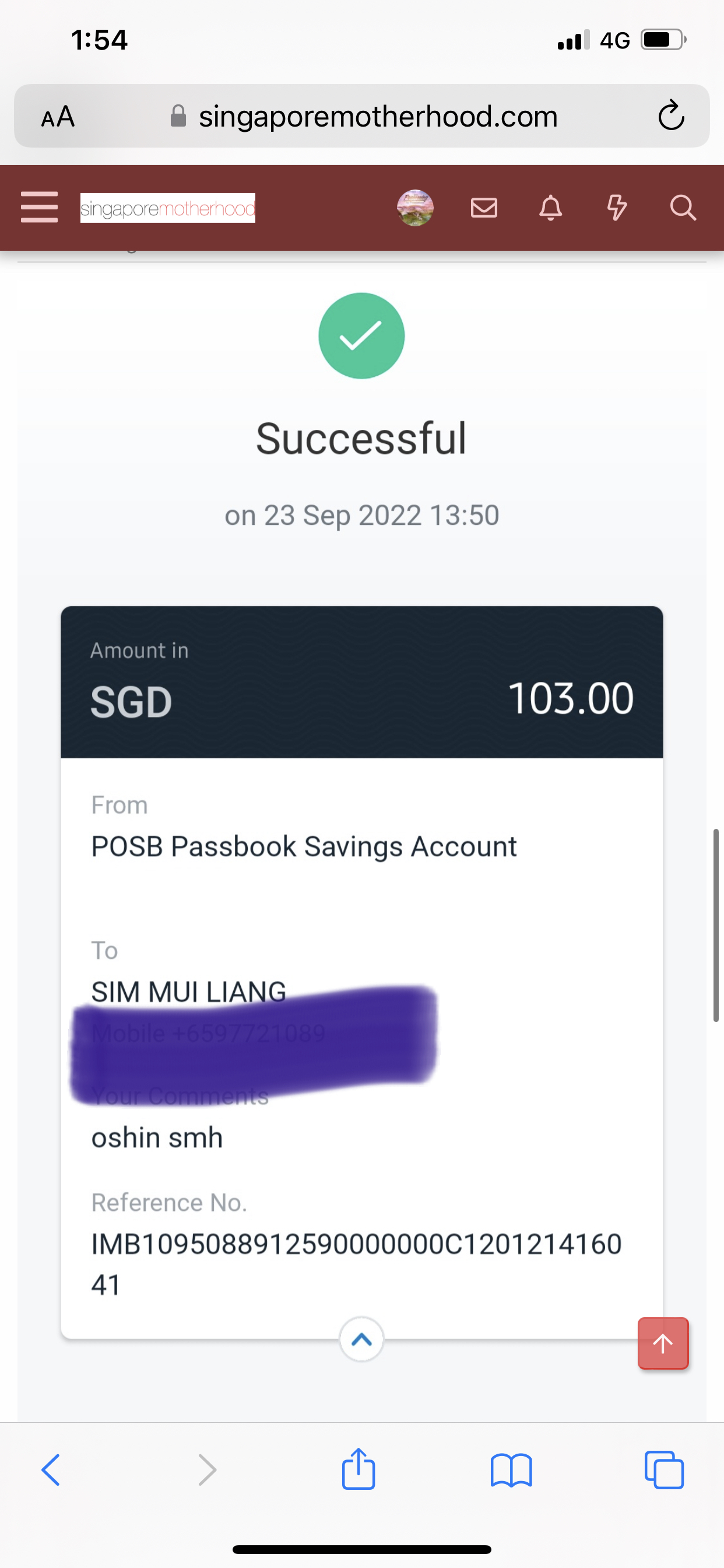Open the what's new lightning icon
Screen dimensions: 724x1568
coord(617,208)
